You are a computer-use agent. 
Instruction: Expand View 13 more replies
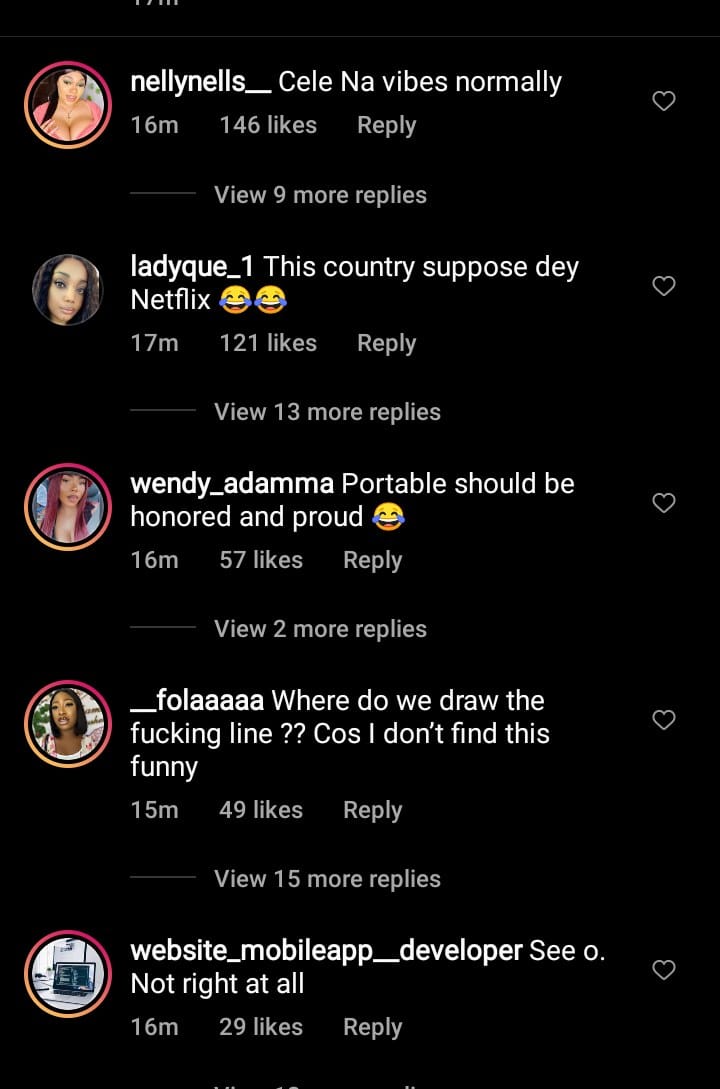pos(327,412)
